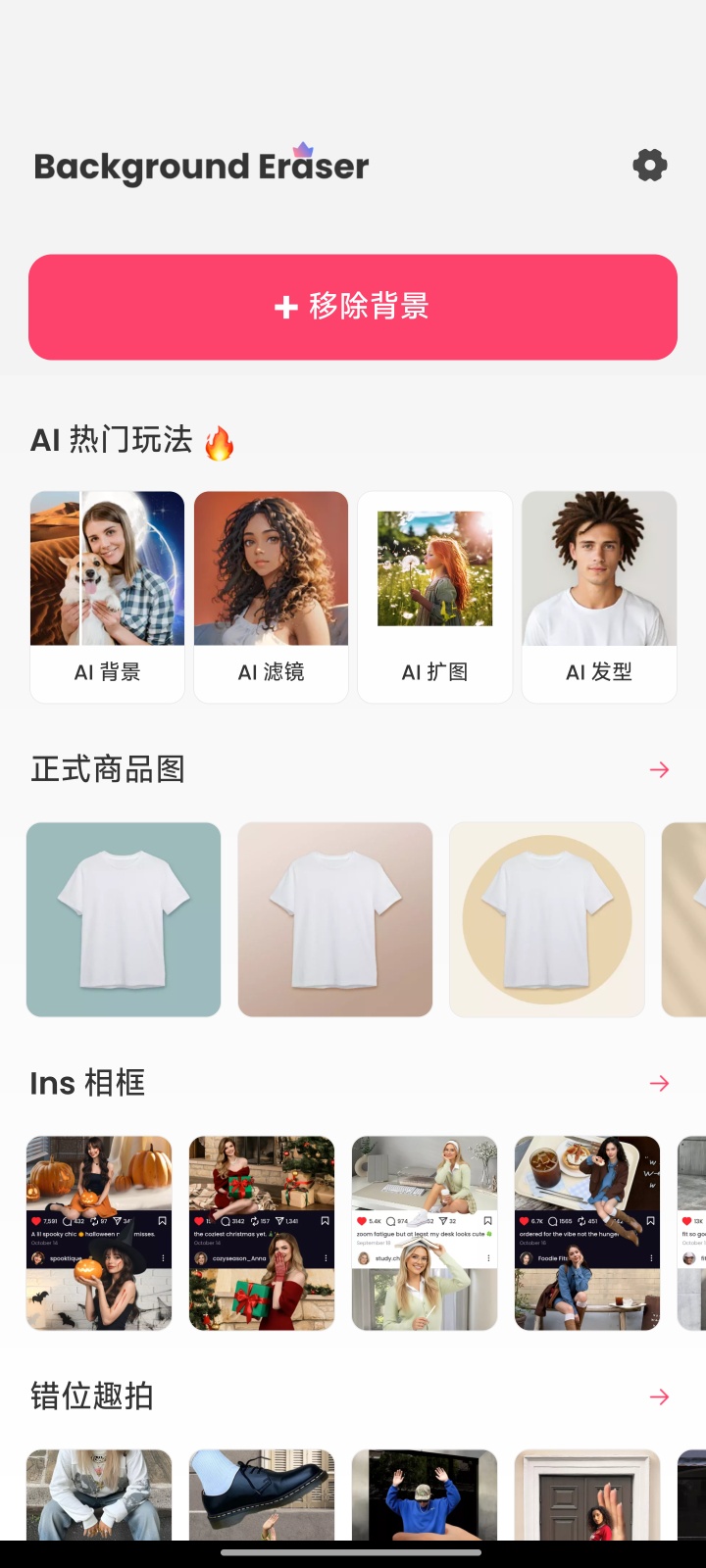Open the doorway hand 错位趣拍 template
This screenshot has width=706, height=1568.
[587, 1494]
